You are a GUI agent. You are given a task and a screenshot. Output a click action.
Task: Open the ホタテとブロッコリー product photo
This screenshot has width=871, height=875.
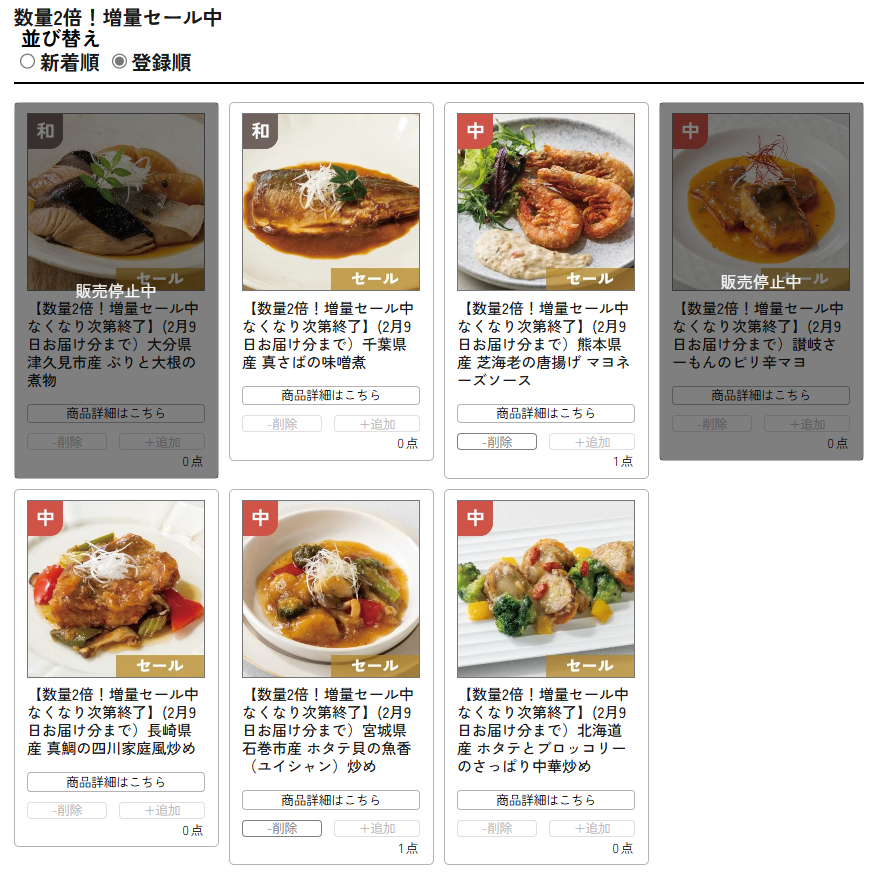[x=545, y=588]
